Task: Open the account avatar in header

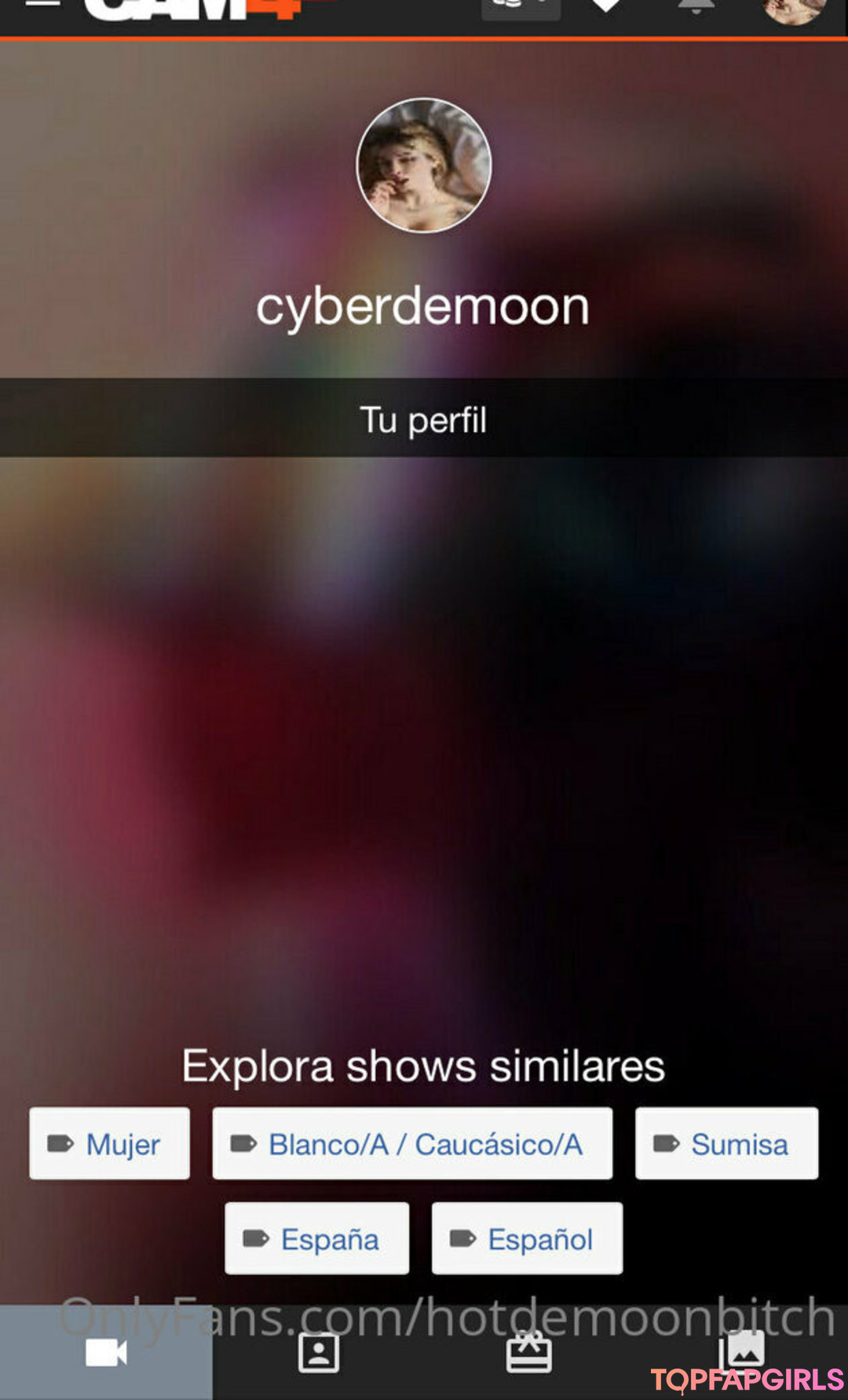Action: point(793,8)
